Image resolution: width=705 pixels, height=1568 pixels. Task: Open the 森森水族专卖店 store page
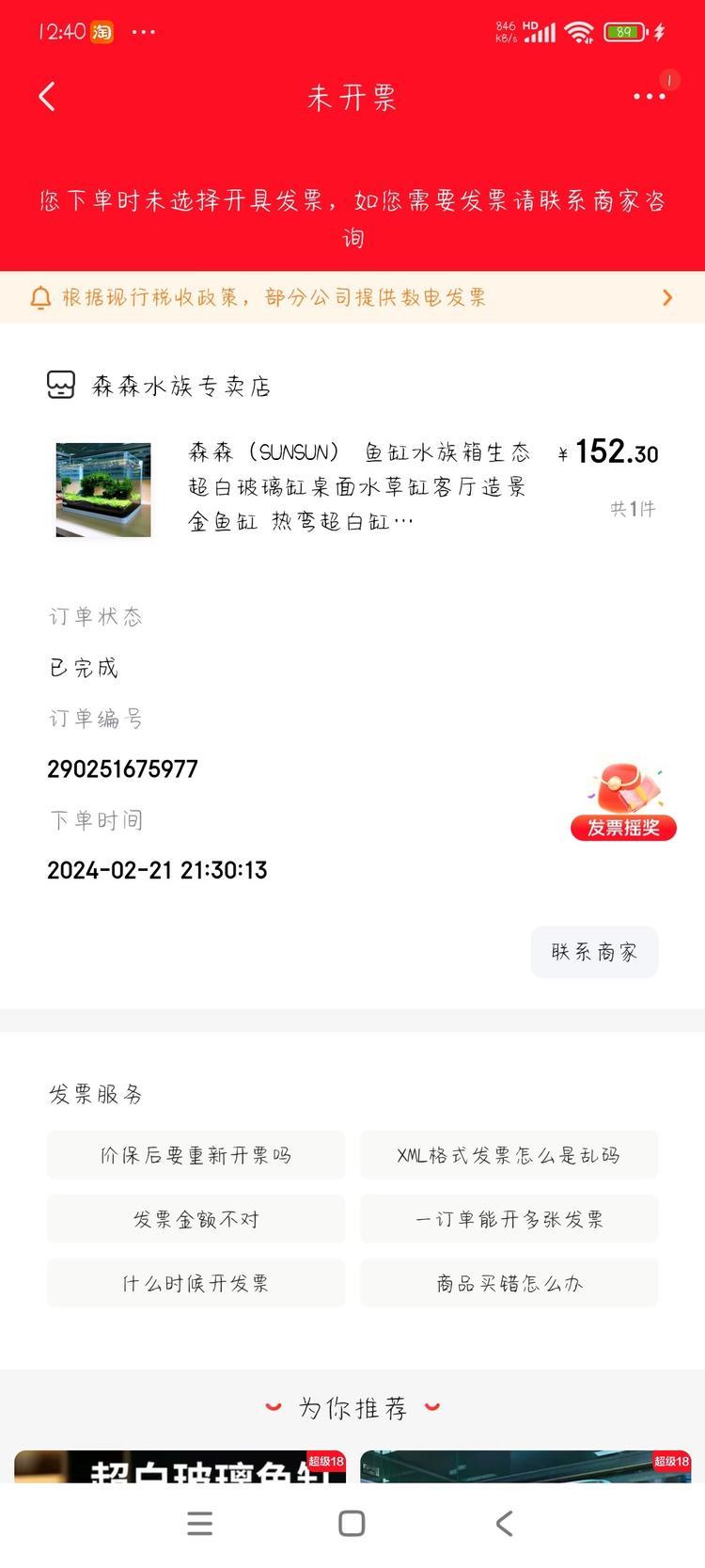(180, 387)
